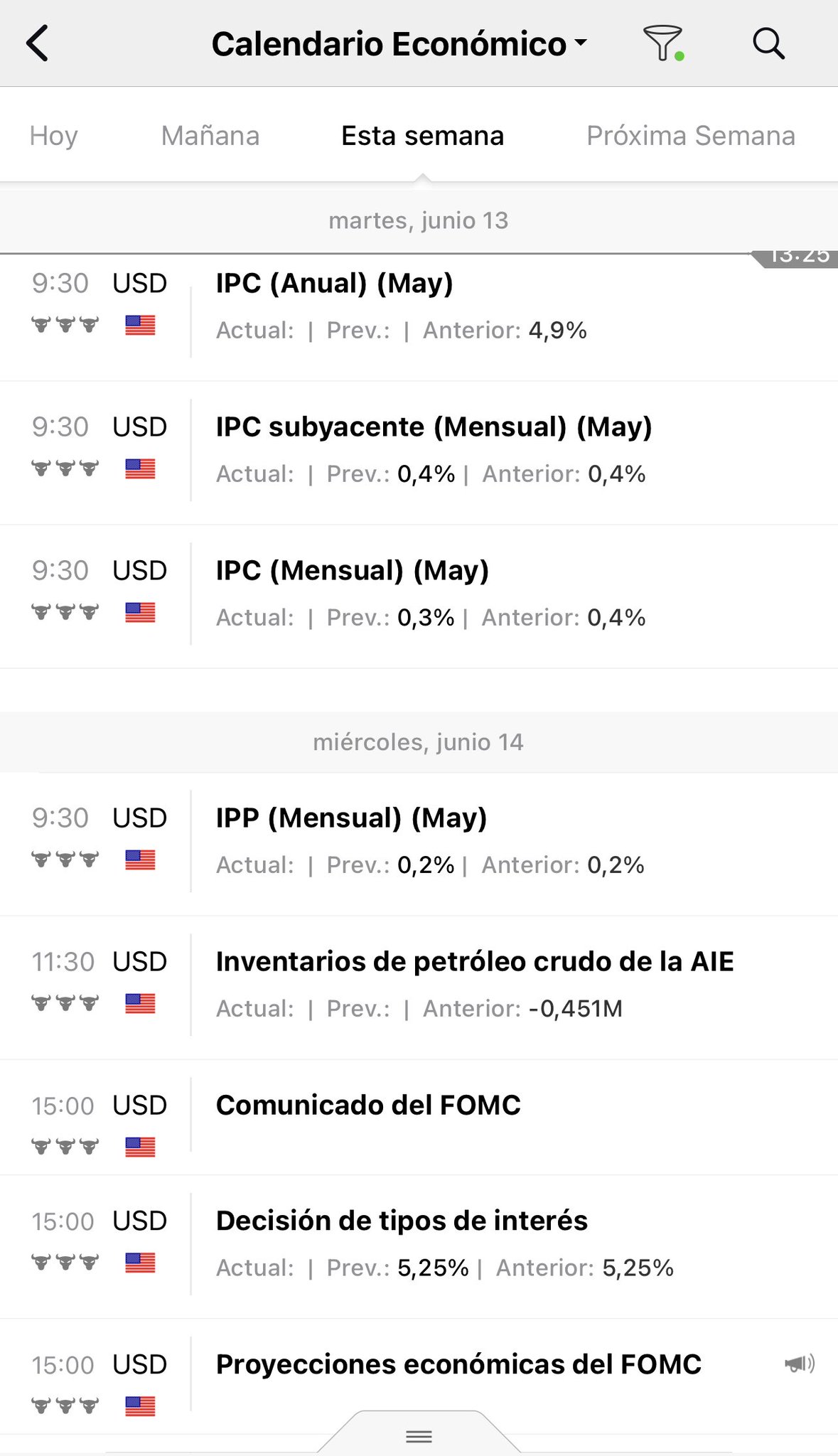Open Proyecciones económicas del FOMC event
Viewport: 838px width, 1456px height.
click(419, 1376)
